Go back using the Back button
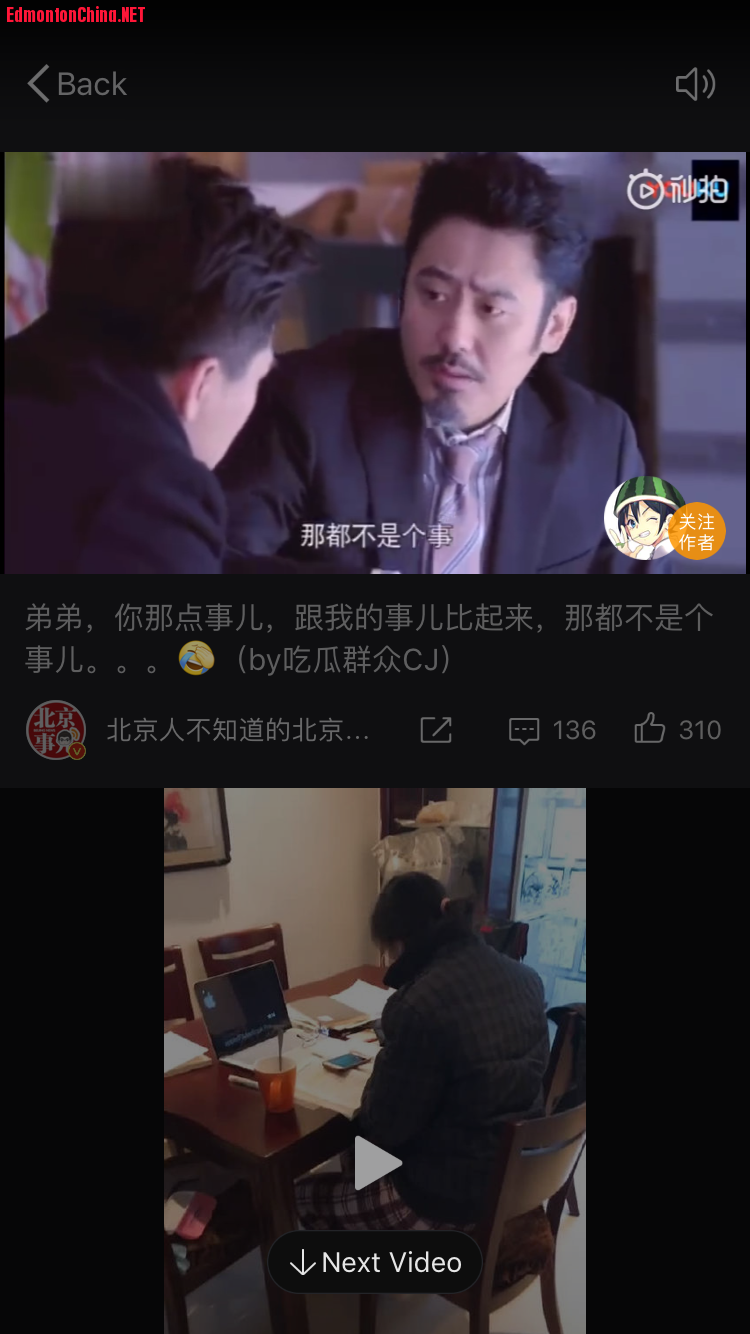 pos(77,84)
